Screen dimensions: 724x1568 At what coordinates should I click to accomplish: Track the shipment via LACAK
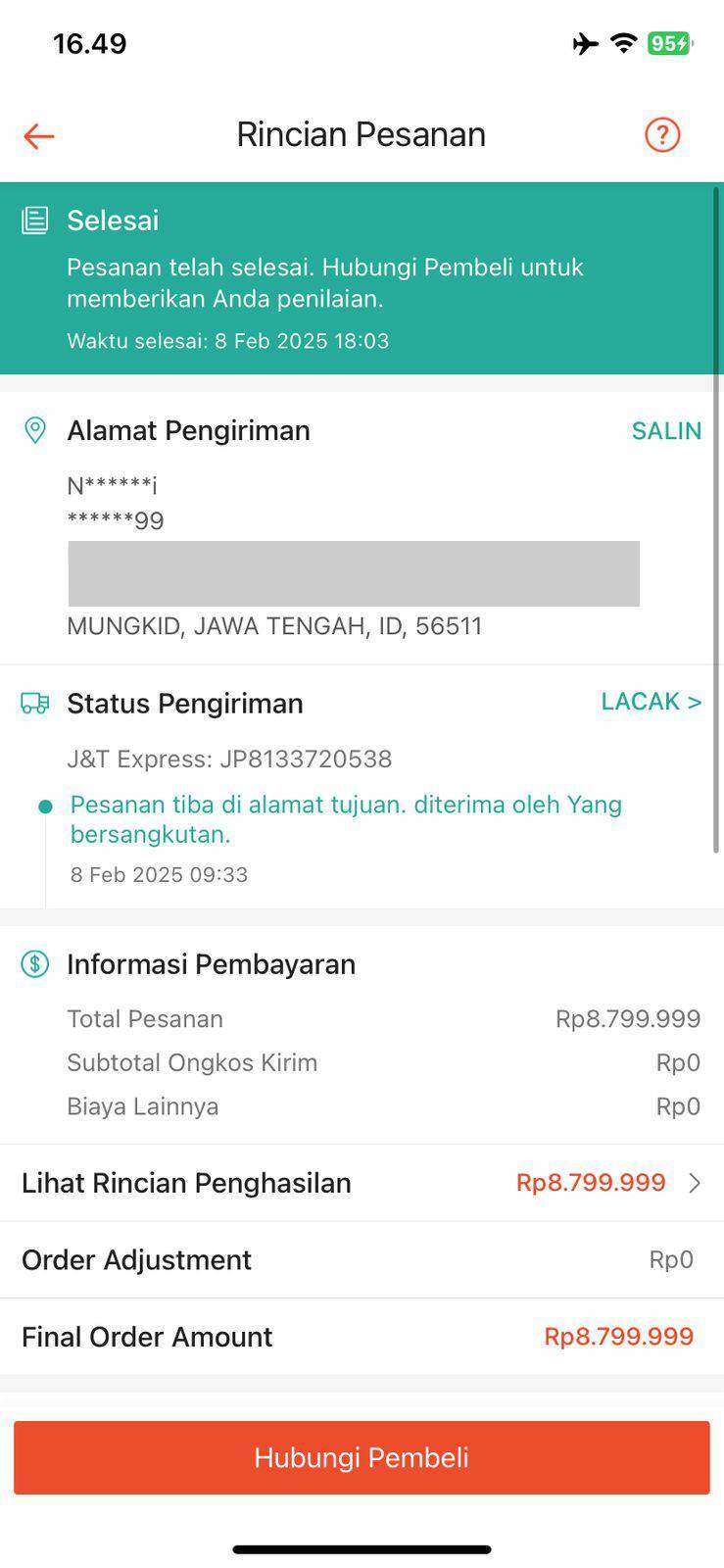tap(652, 702)
